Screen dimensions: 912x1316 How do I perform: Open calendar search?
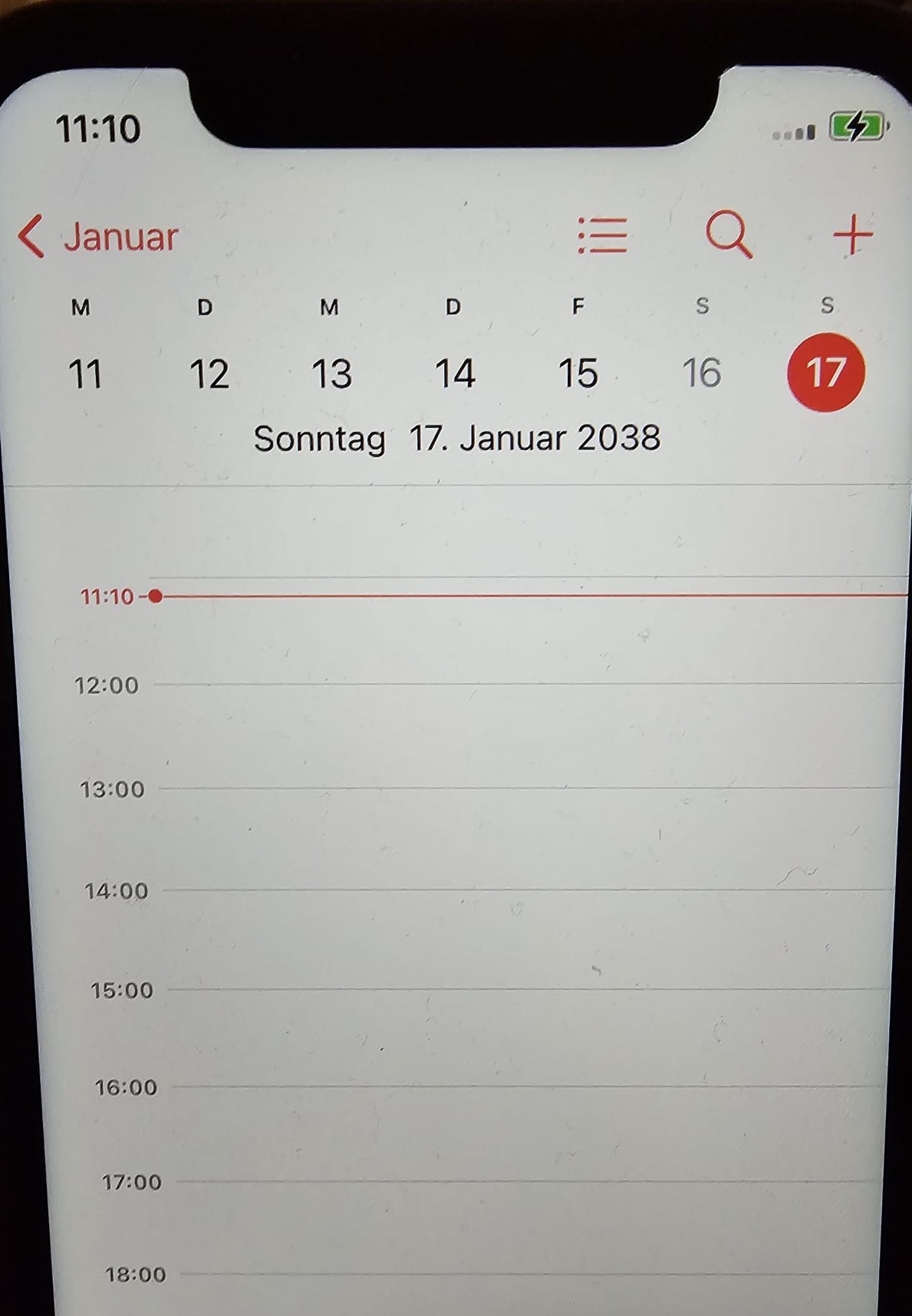coord(728,233)
